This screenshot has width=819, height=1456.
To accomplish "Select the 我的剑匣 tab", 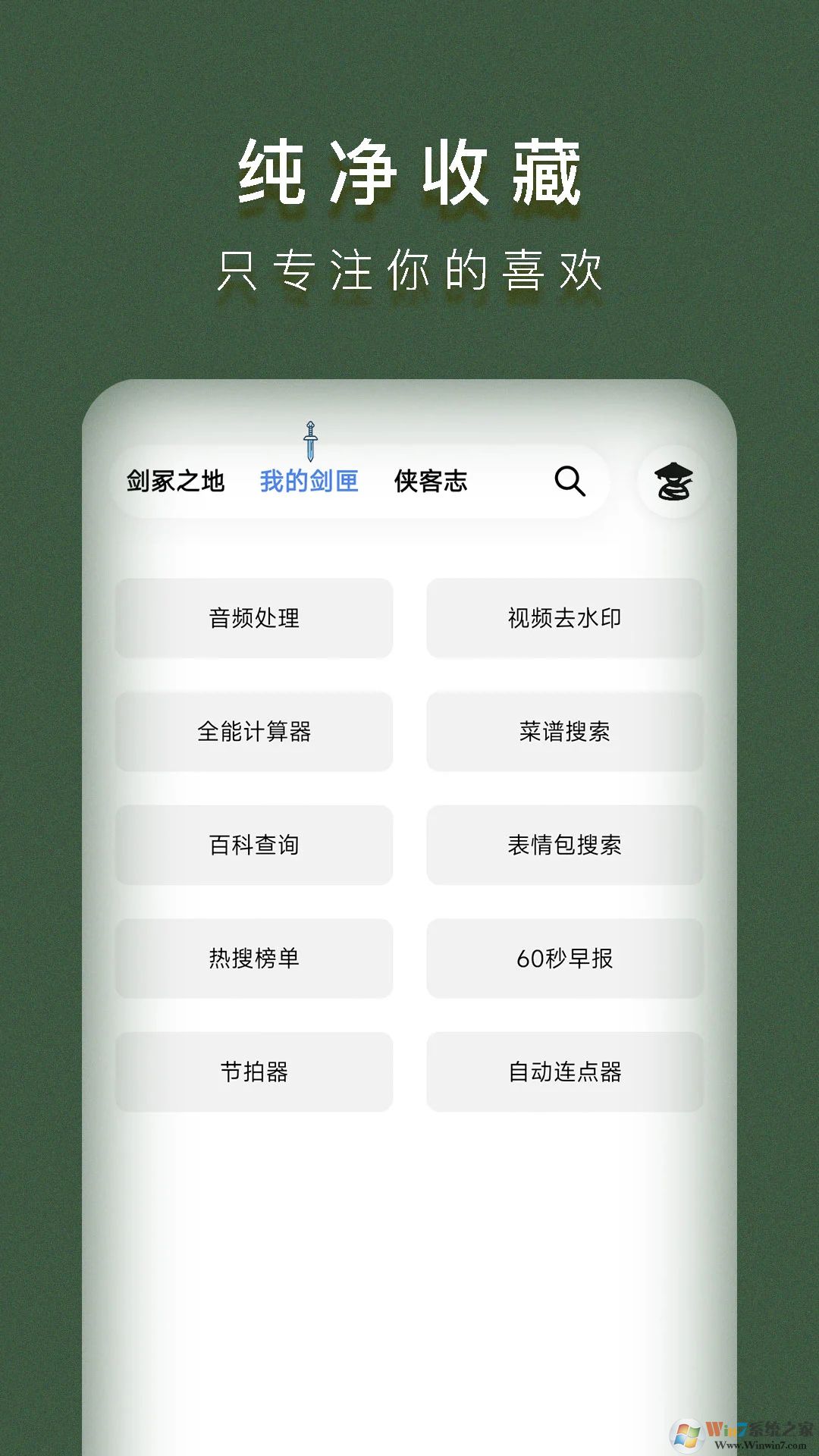I will 309,480.
